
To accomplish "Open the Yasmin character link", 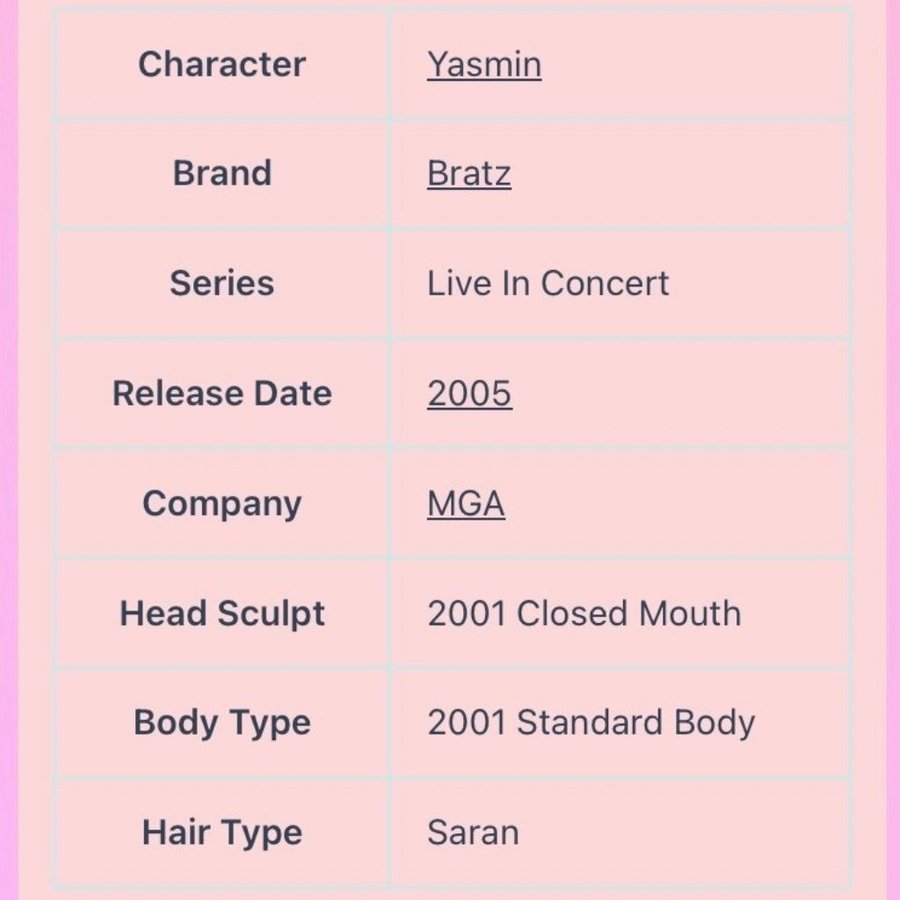I will [x=484, y=65].
